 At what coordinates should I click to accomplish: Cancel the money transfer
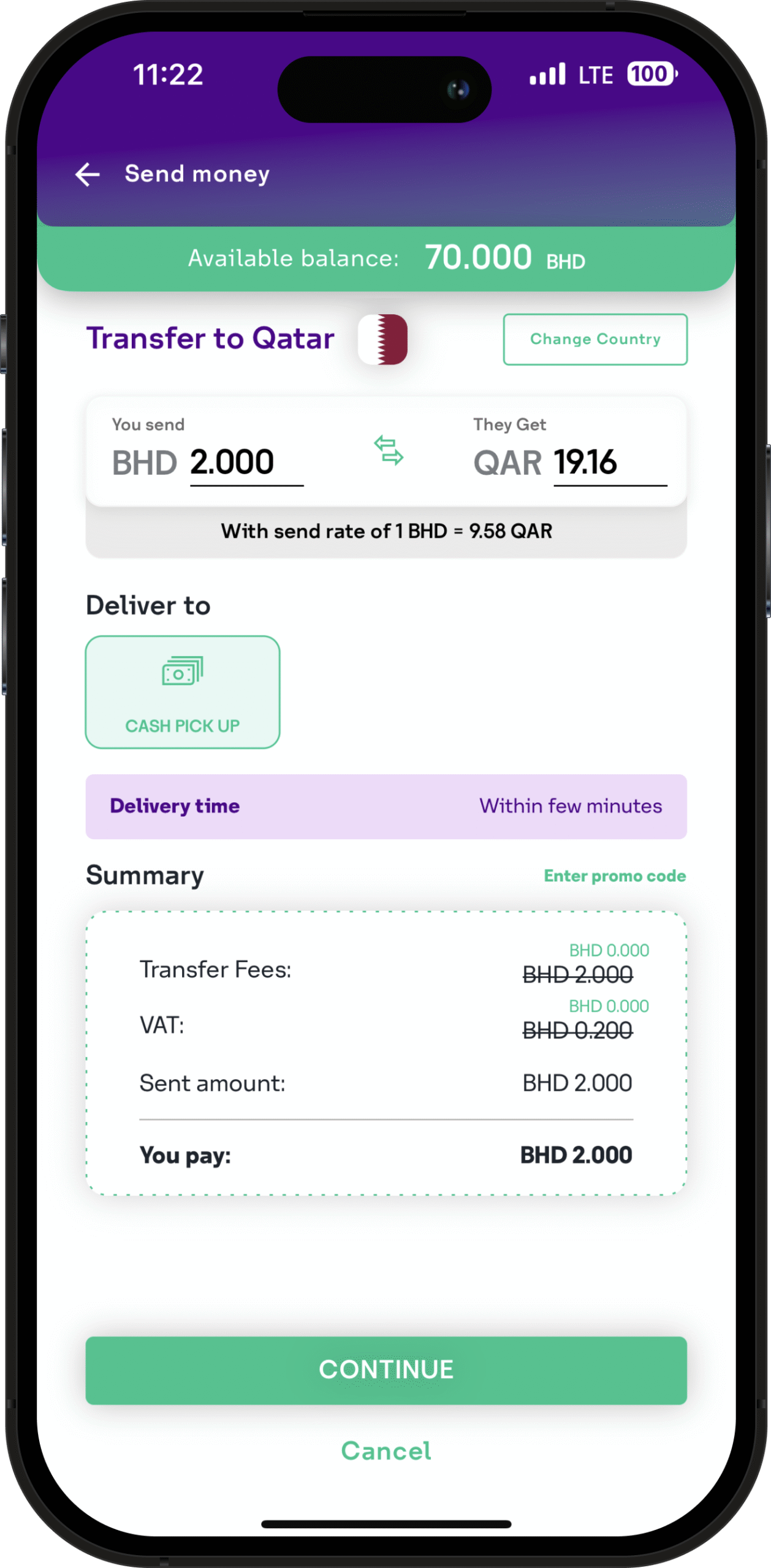click(x=385, y=1451)
